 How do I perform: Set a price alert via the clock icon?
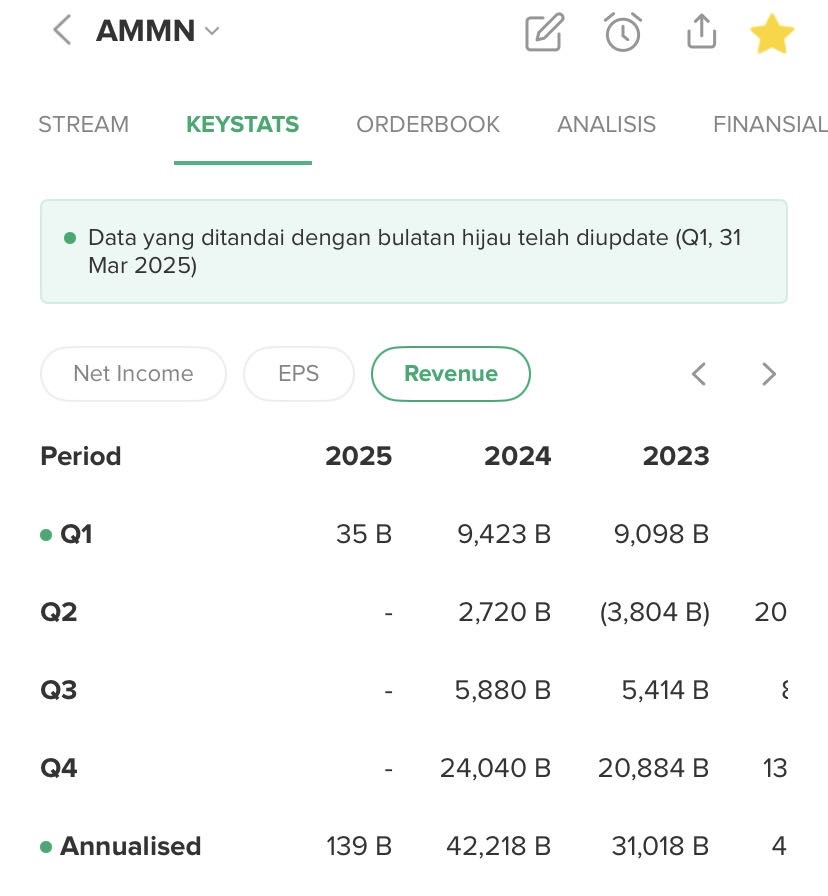[x=622, y=31]
